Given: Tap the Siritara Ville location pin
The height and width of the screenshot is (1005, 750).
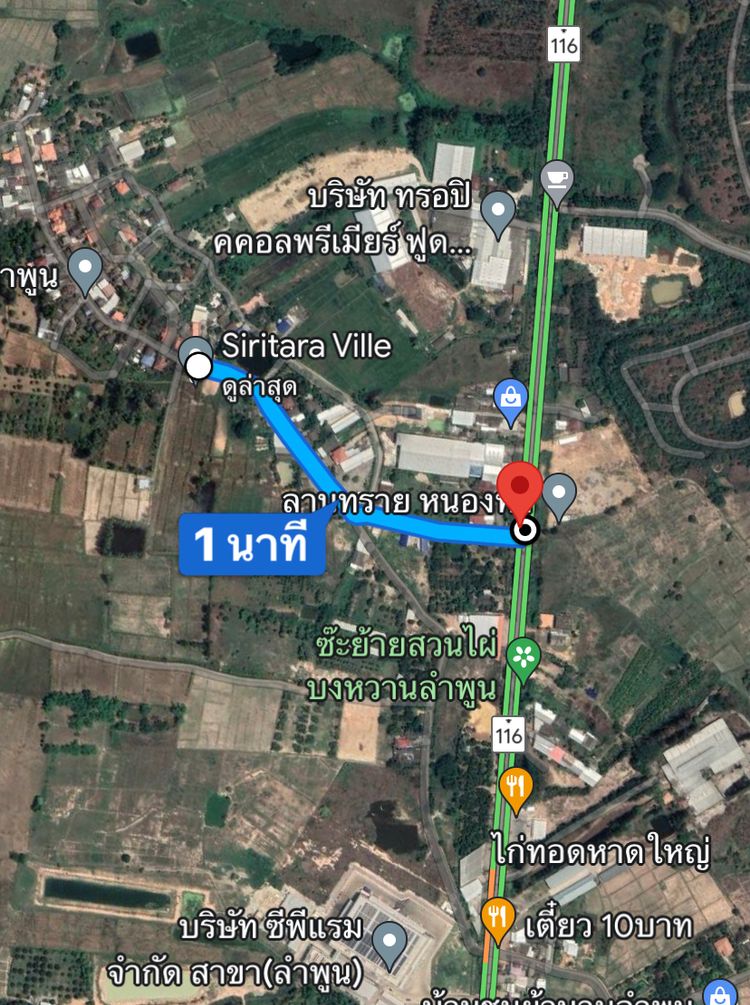Looking at the screenshot, I should pos(195,352).
